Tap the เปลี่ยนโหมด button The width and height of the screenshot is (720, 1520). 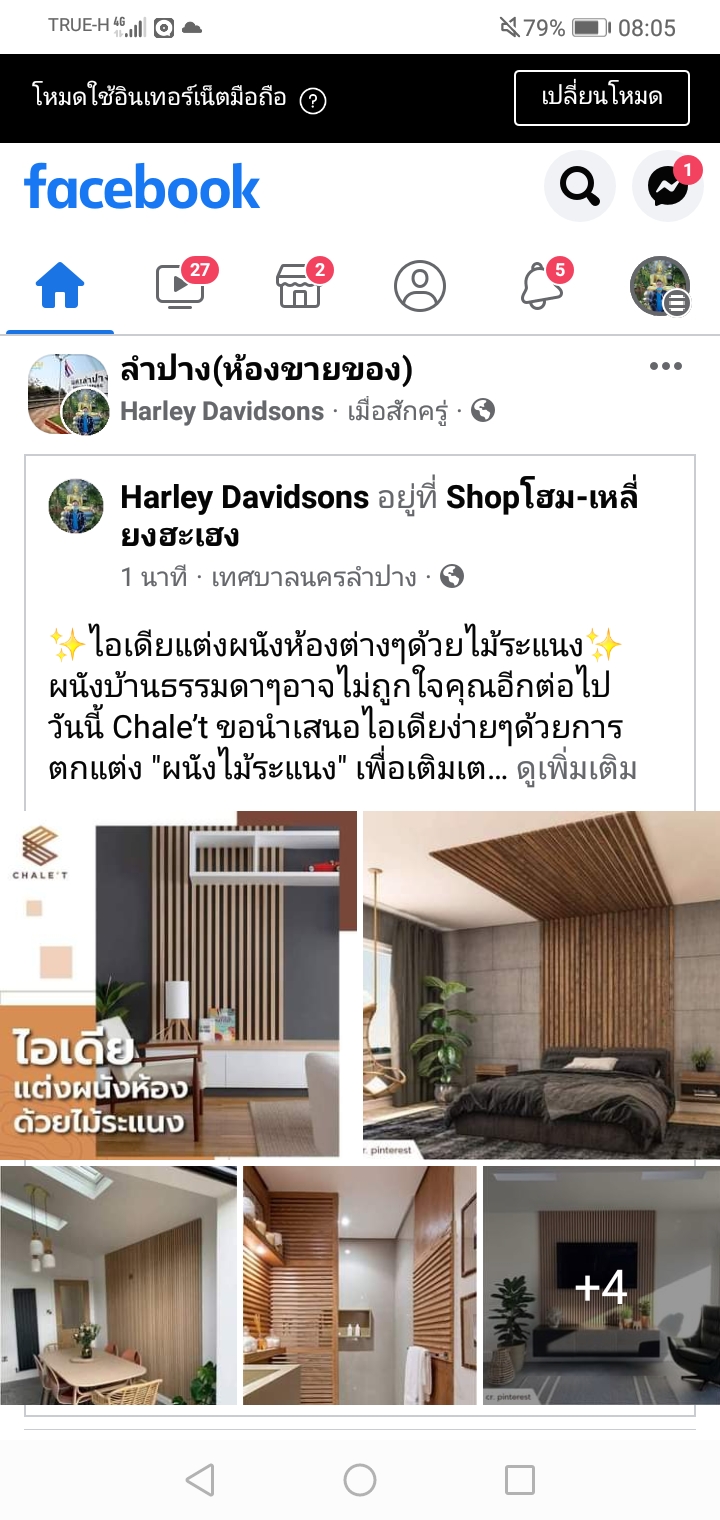tap(601, 98)
